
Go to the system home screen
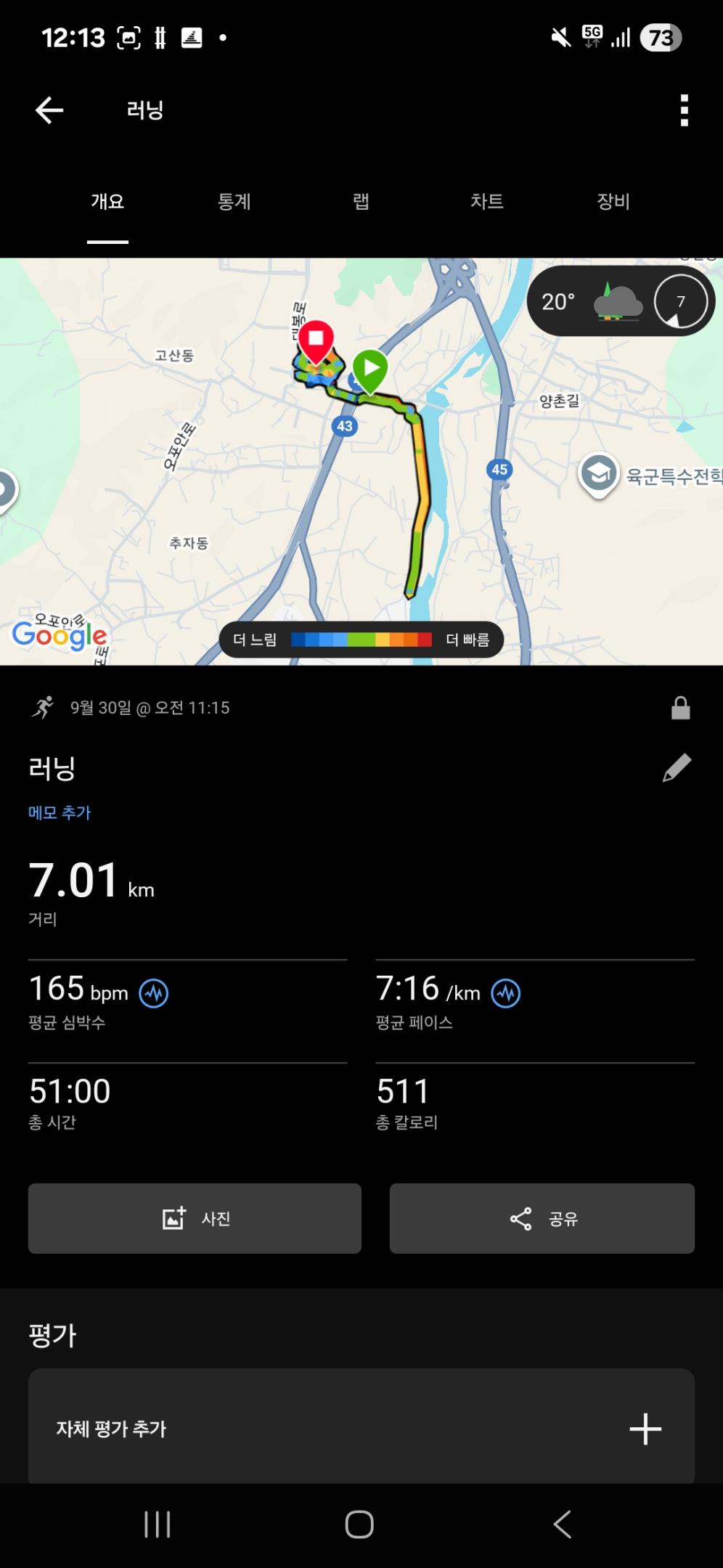coord(359,1524)
